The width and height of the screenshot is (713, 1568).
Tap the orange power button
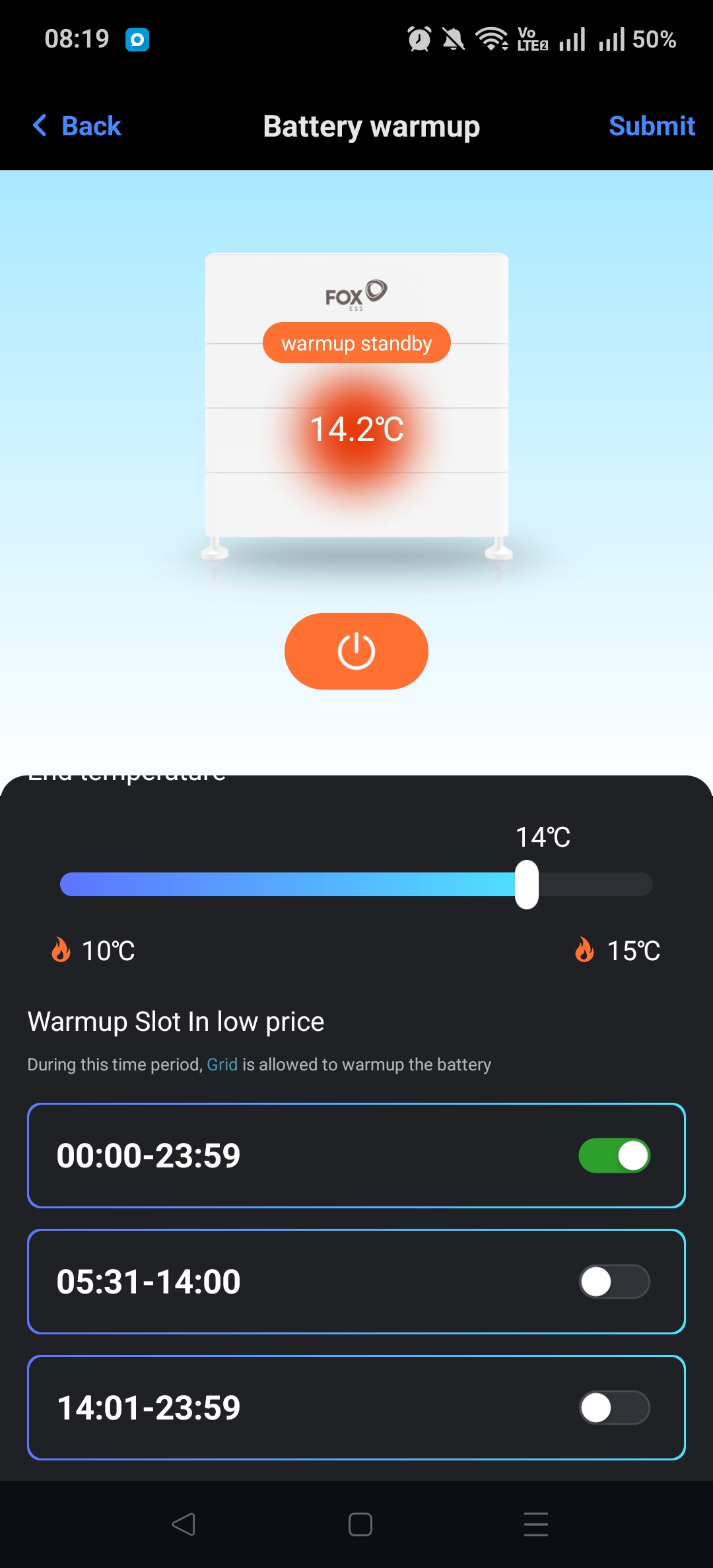[x=356, y=651]
